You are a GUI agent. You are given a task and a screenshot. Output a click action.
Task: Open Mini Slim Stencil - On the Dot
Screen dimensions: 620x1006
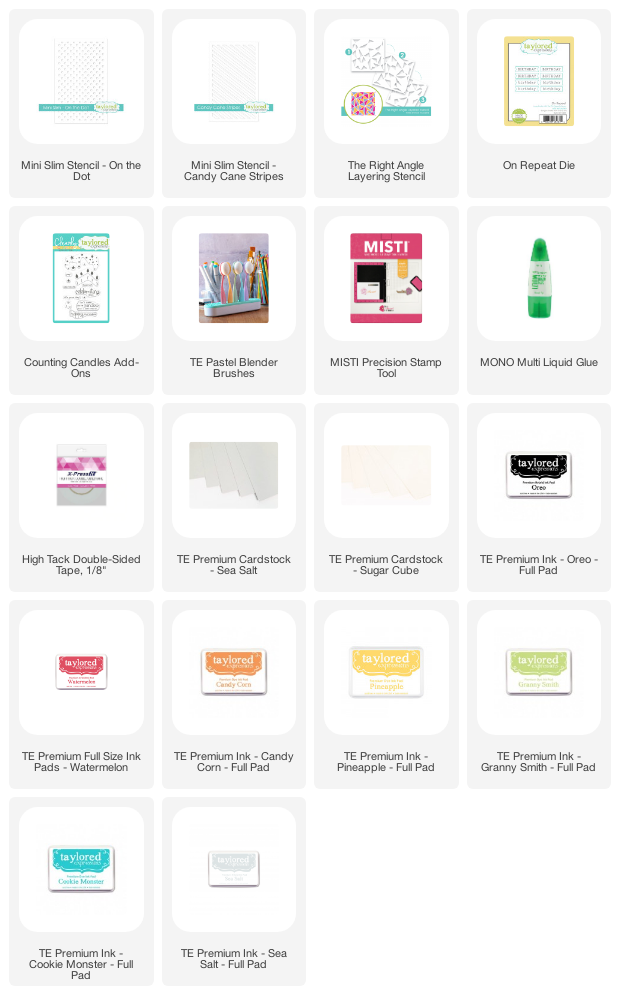[82, 103]
